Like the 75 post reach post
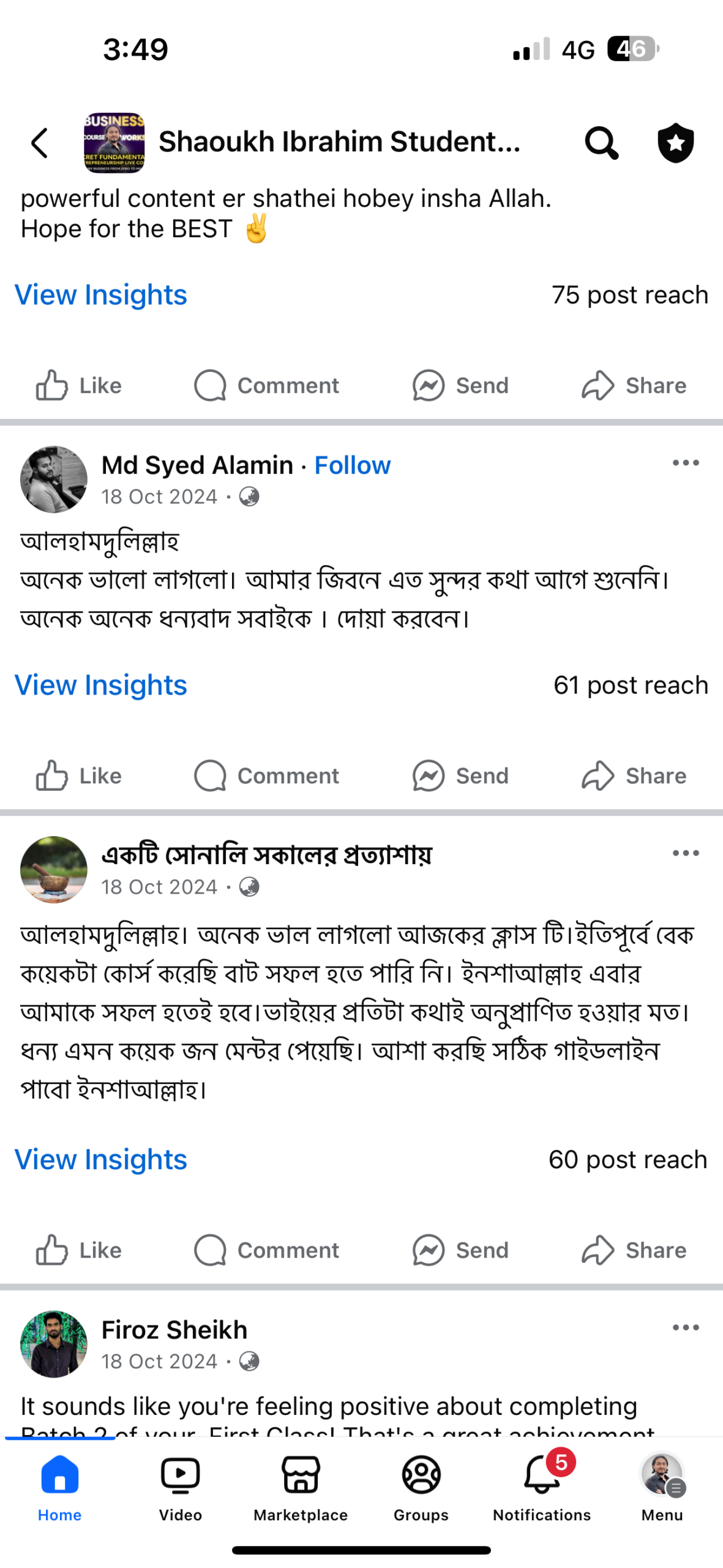The height and width of the screenshot is (1568, 723). tap(78, 386)
